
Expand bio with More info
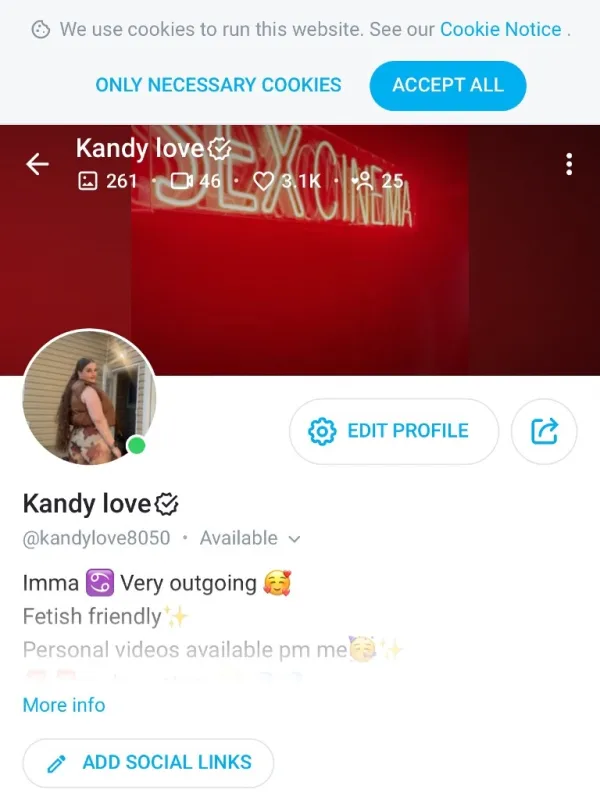coord(63,705)
